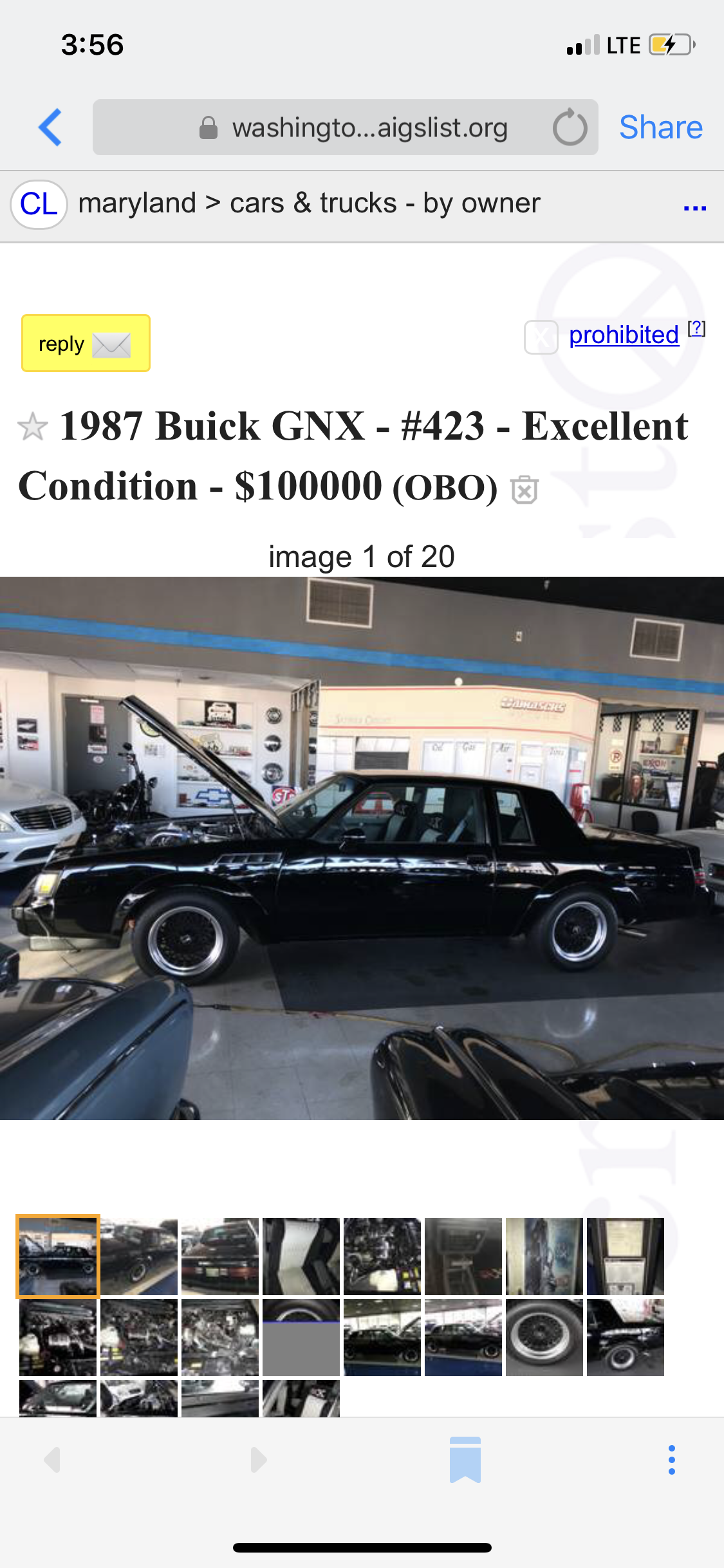Open the bottom bar vertical dots menu

click(672, 1460)
